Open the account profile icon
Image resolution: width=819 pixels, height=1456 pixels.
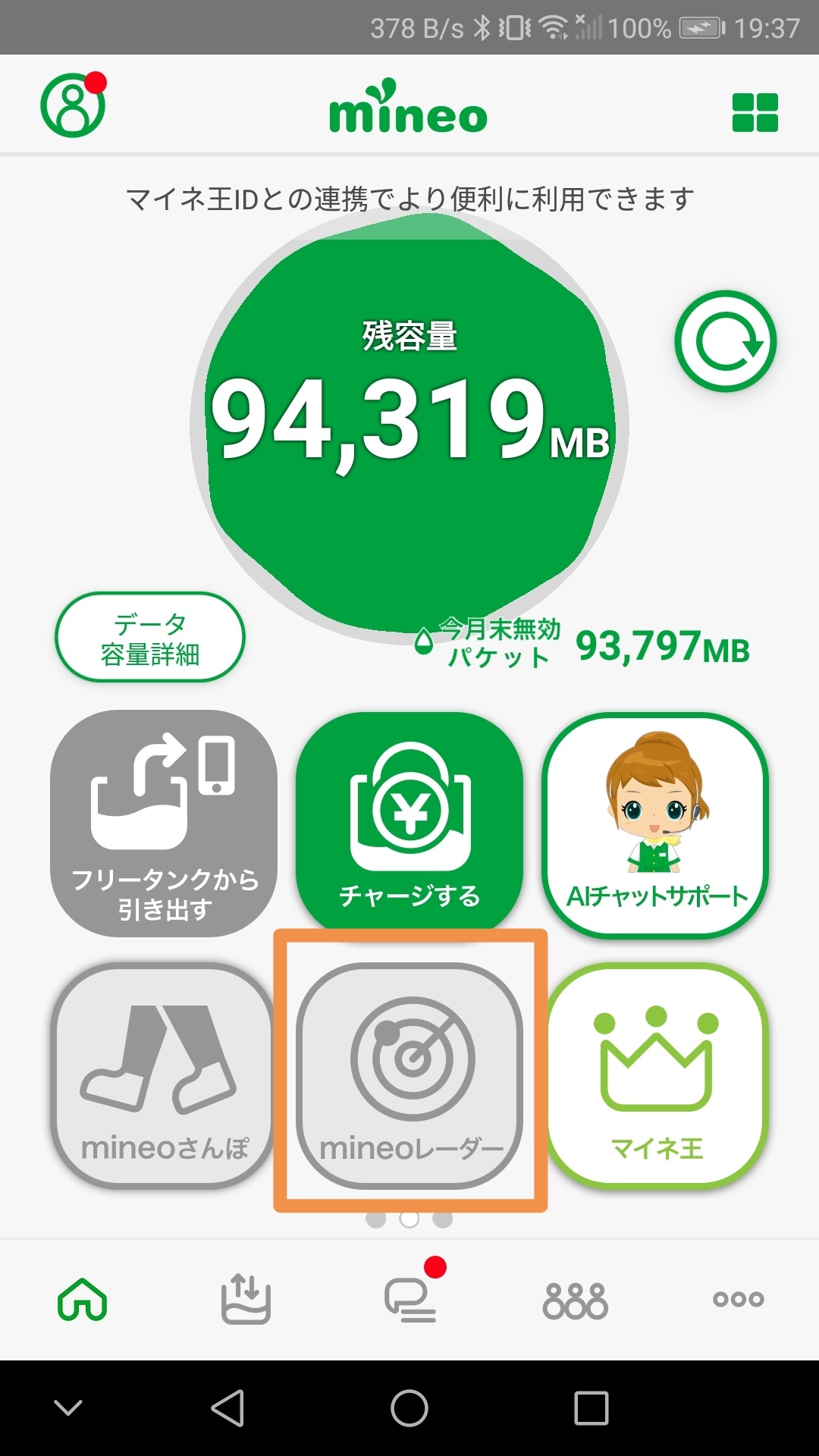(x=73, y=106)
